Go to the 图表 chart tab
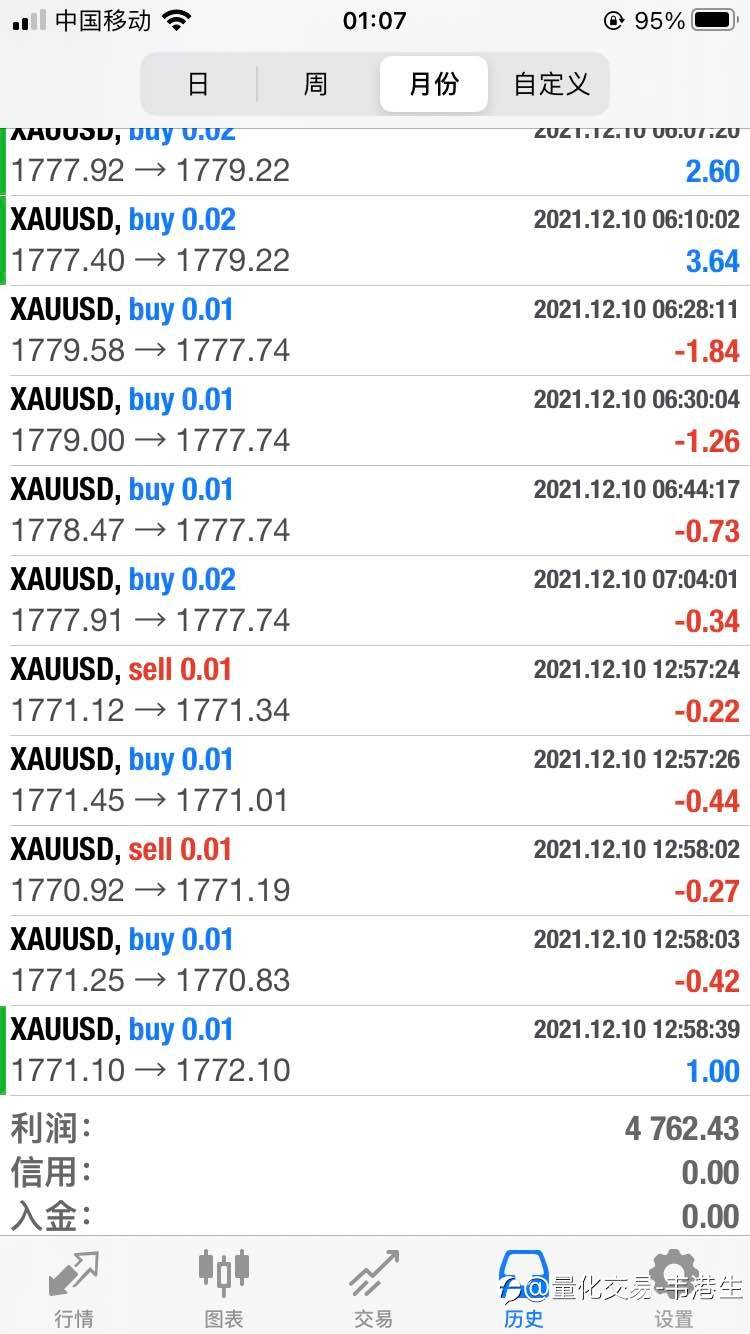The height and width of the screenshot is (1334, 750). point(224,1288)
